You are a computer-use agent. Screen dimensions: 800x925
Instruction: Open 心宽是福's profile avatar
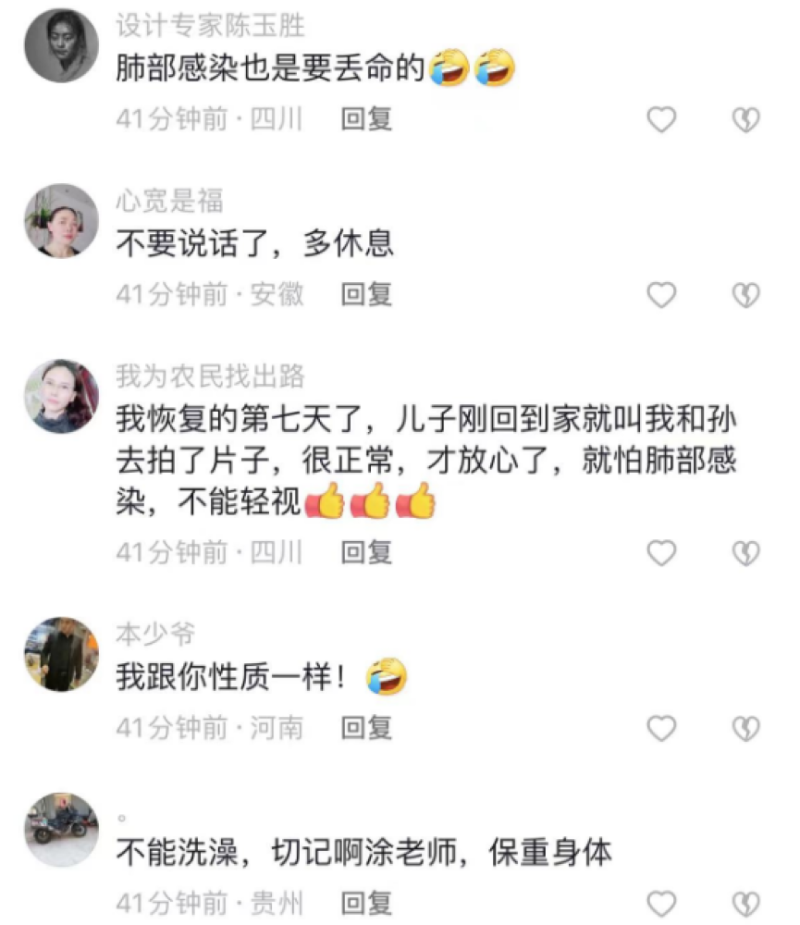[x=61, y=220]
